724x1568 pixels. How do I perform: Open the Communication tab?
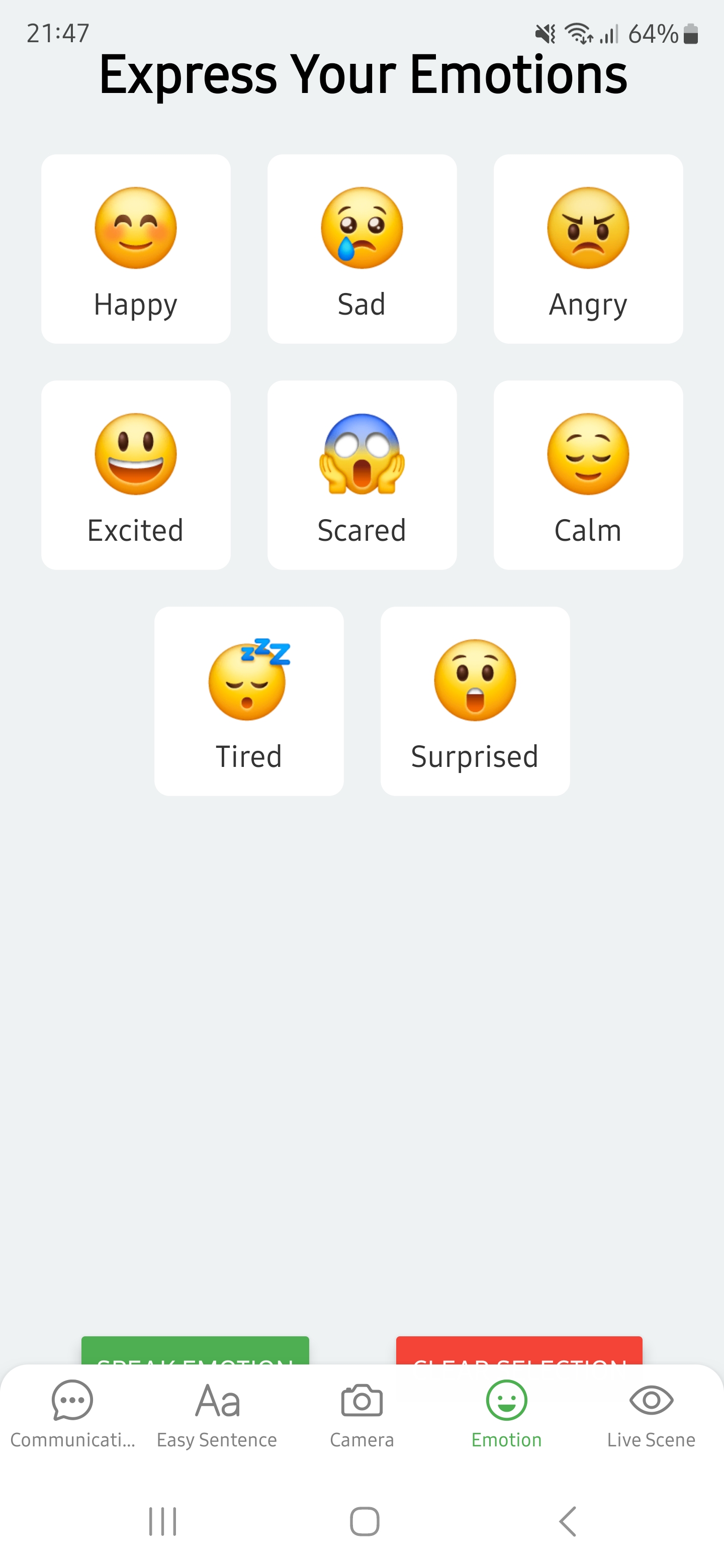pyautogui.click(x=72, y=1412)
